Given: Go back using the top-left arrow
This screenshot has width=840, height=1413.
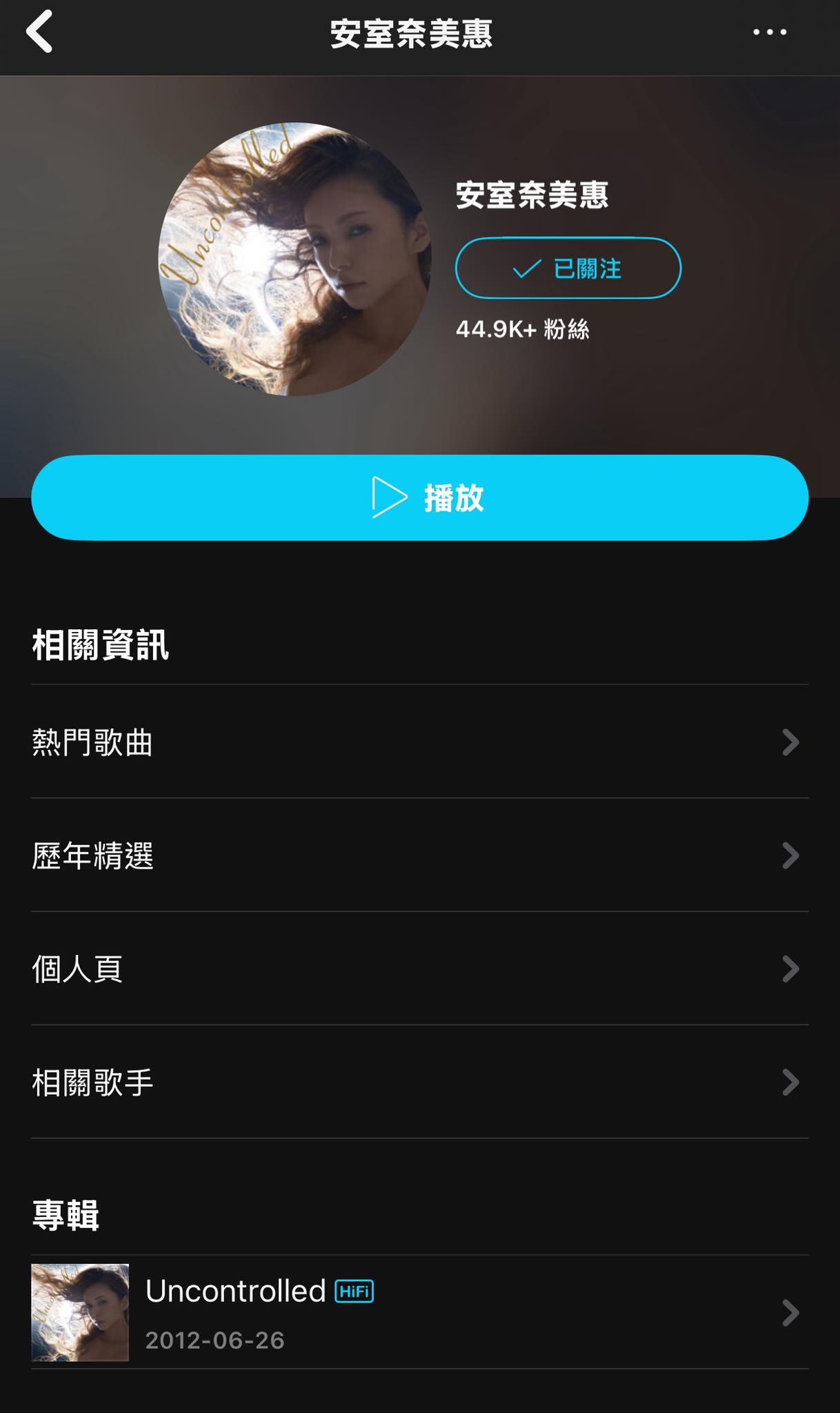Looking at the screenshot, I should [x=39, y=32].
